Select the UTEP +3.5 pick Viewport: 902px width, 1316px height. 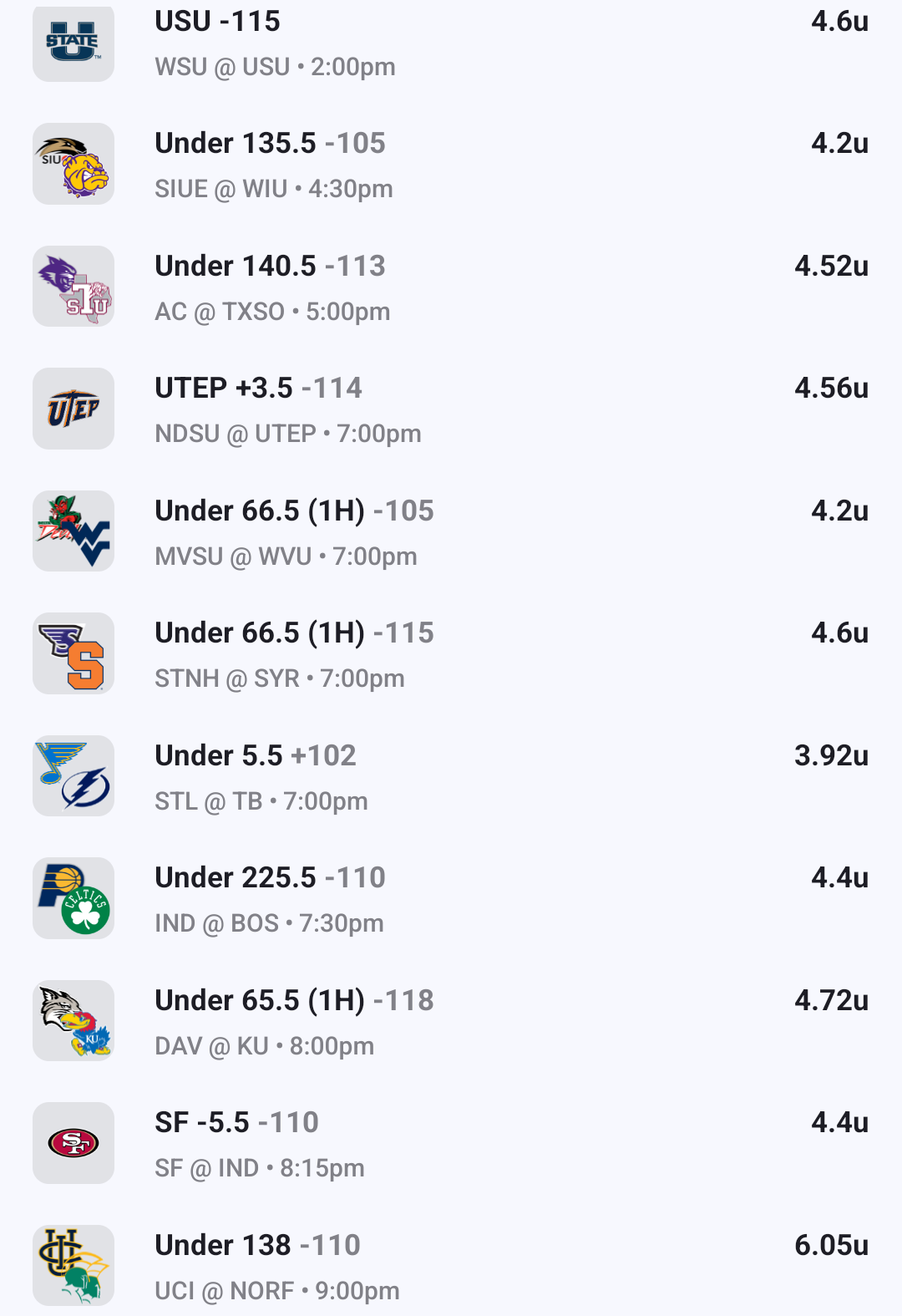(451, 409)
